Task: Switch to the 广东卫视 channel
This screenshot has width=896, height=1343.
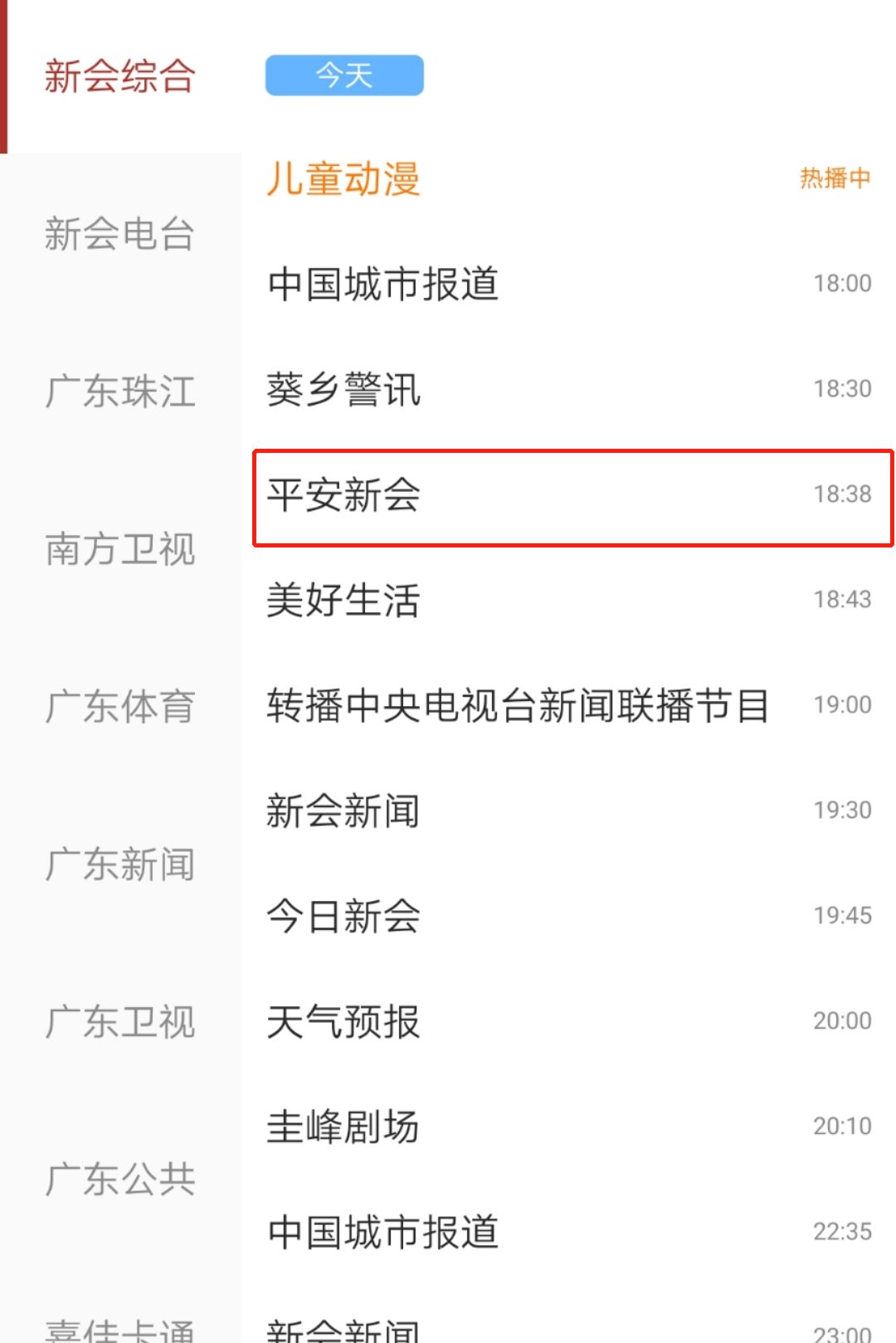Action: click(120, 1022)
